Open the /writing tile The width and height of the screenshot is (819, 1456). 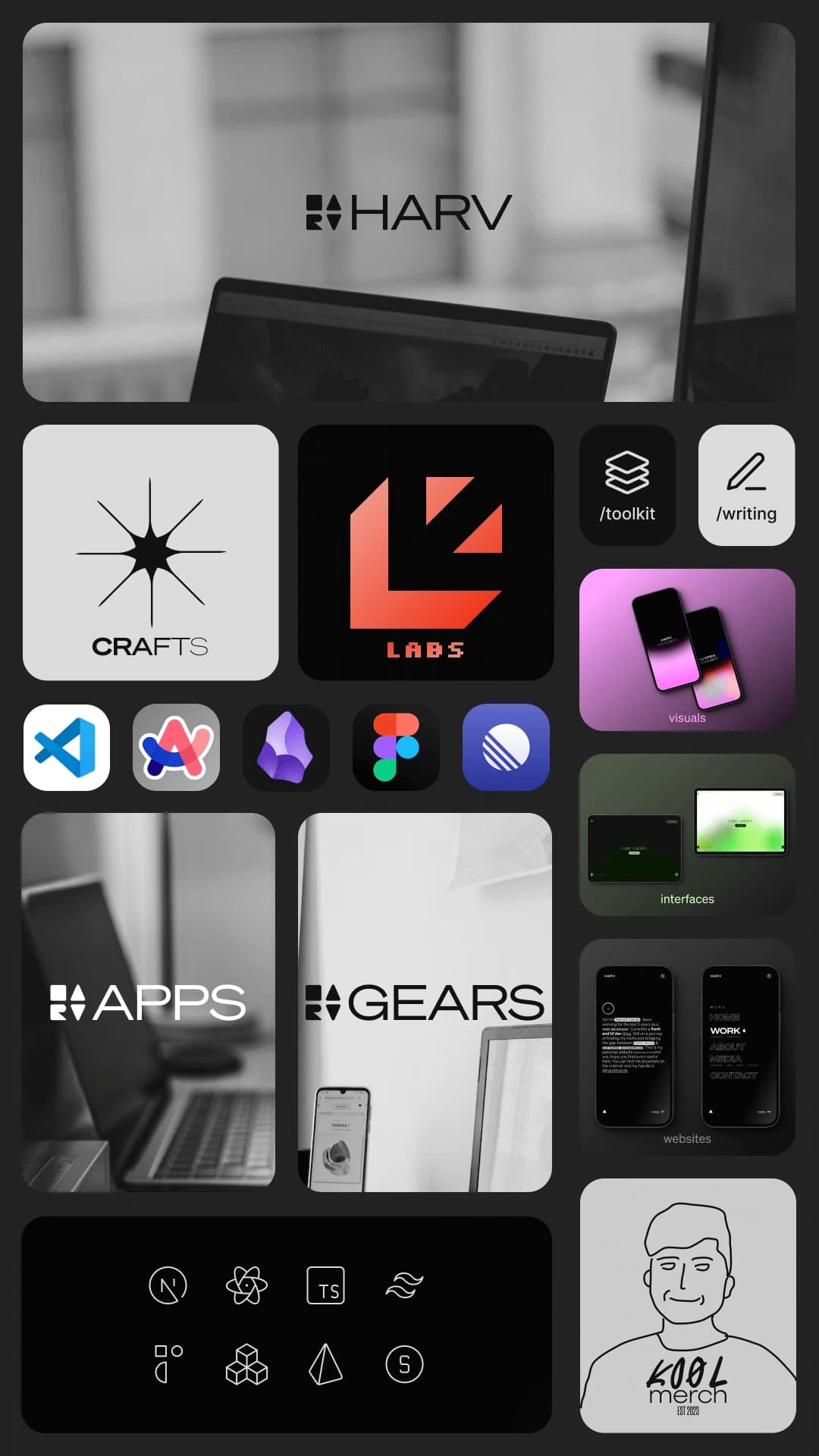tap(746, 485)
